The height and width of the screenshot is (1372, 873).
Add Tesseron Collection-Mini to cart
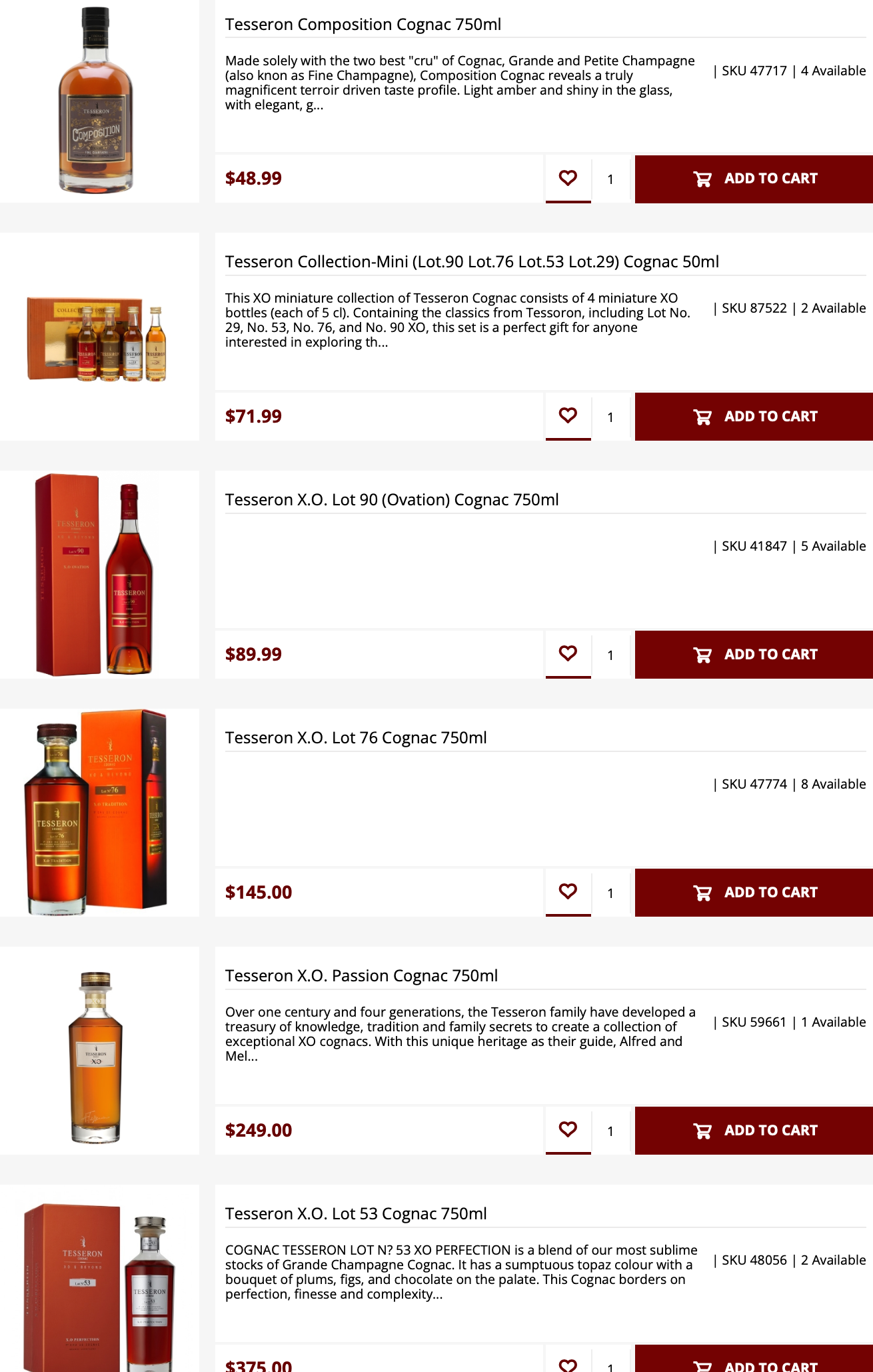(x=754, y=417)
